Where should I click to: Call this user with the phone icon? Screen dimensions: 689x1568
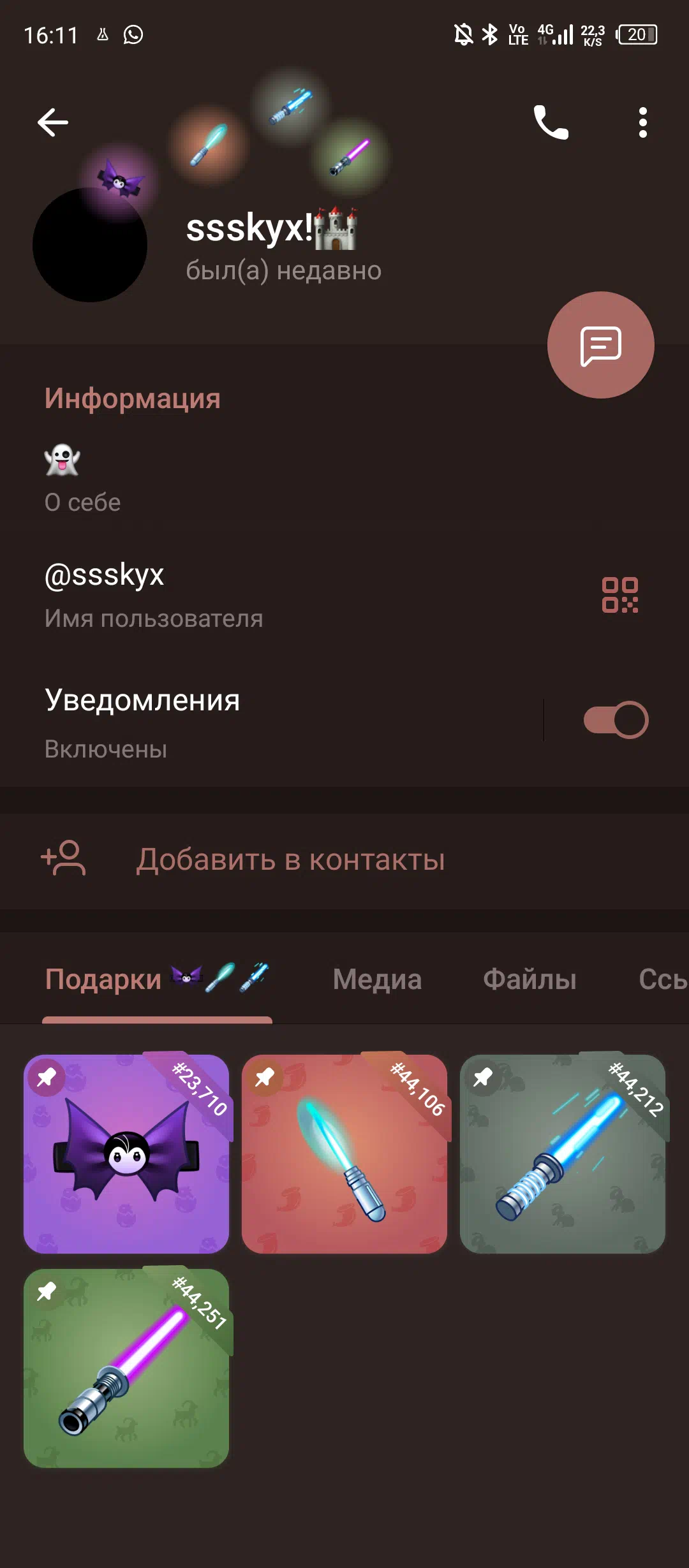tap(551, 122)
